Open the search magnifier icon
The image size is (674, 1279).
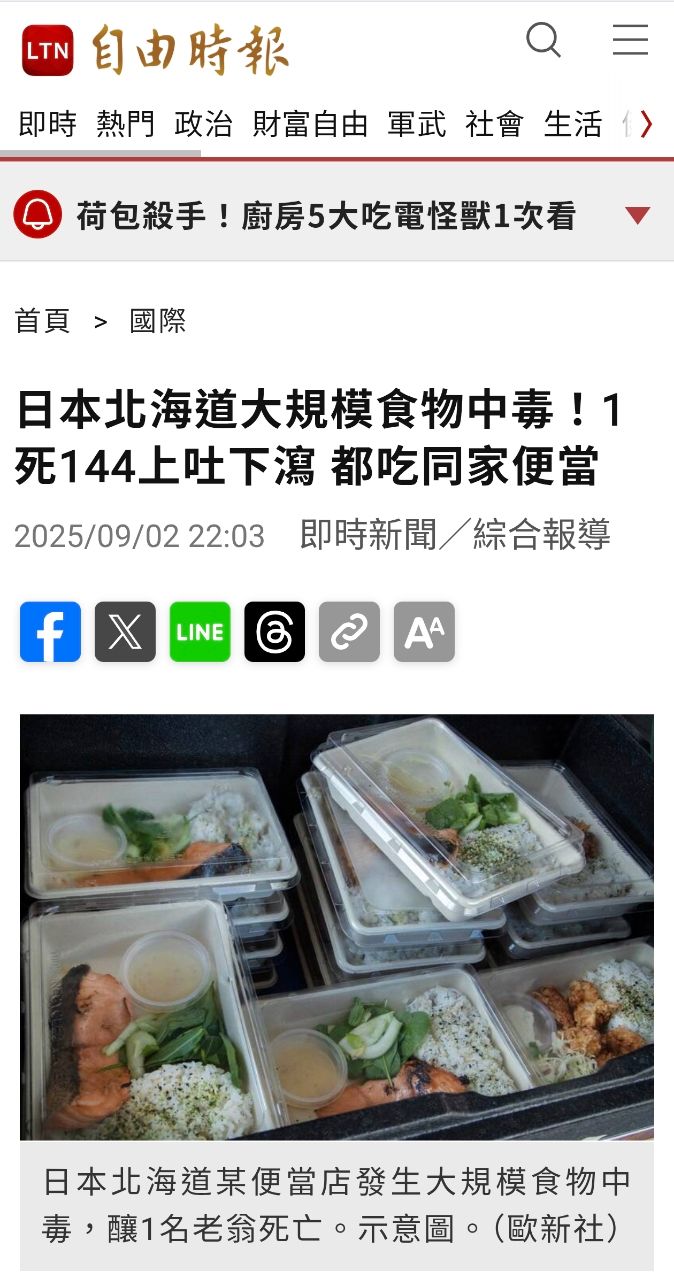[543, 41]
